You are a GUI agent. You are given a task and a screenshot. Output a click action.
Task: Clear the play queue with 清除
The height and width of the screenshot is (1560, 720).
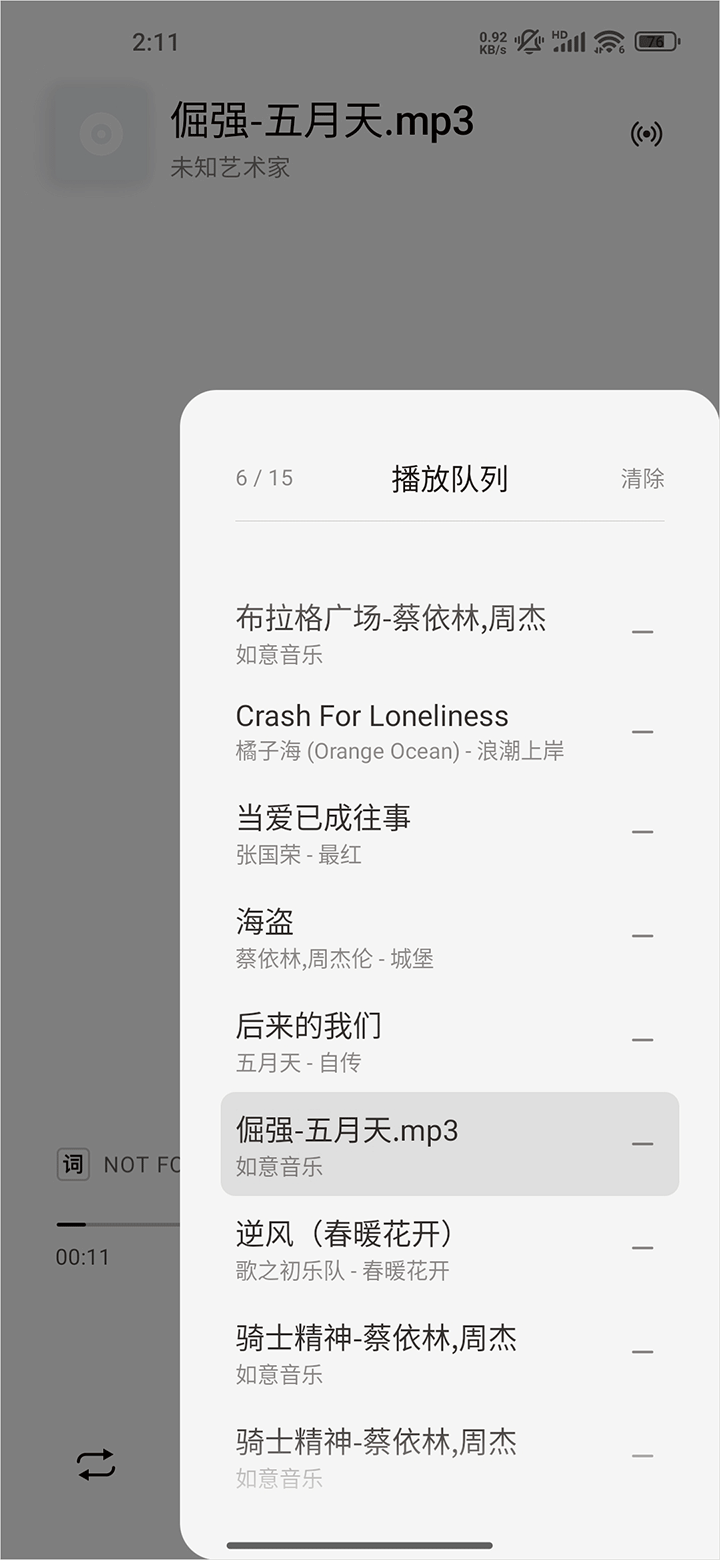[642, 479]
